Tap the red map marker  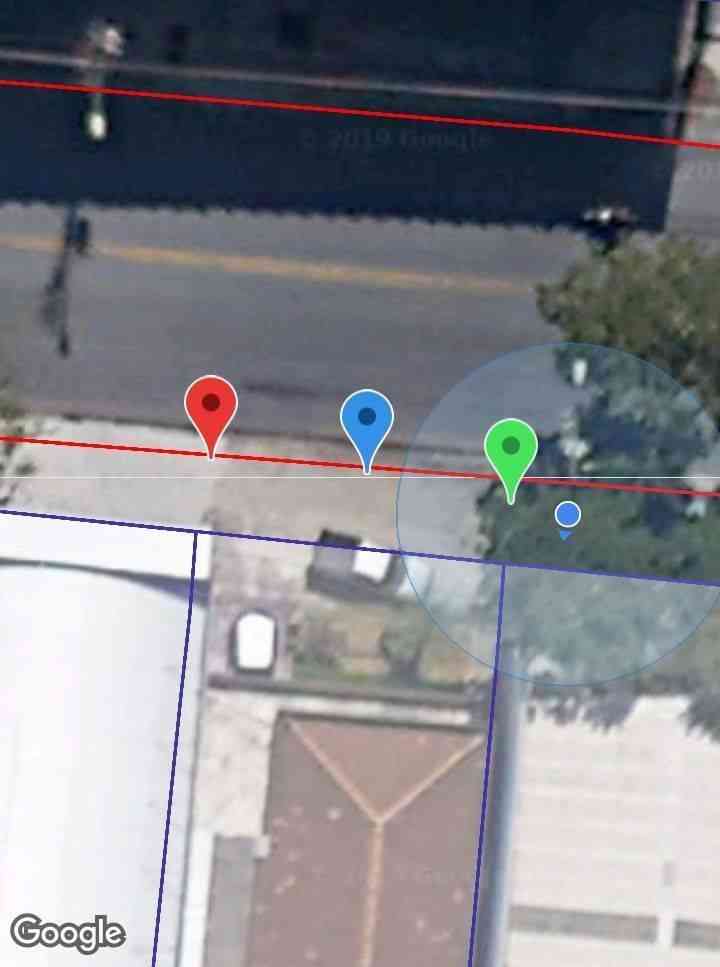coord(211,408)
